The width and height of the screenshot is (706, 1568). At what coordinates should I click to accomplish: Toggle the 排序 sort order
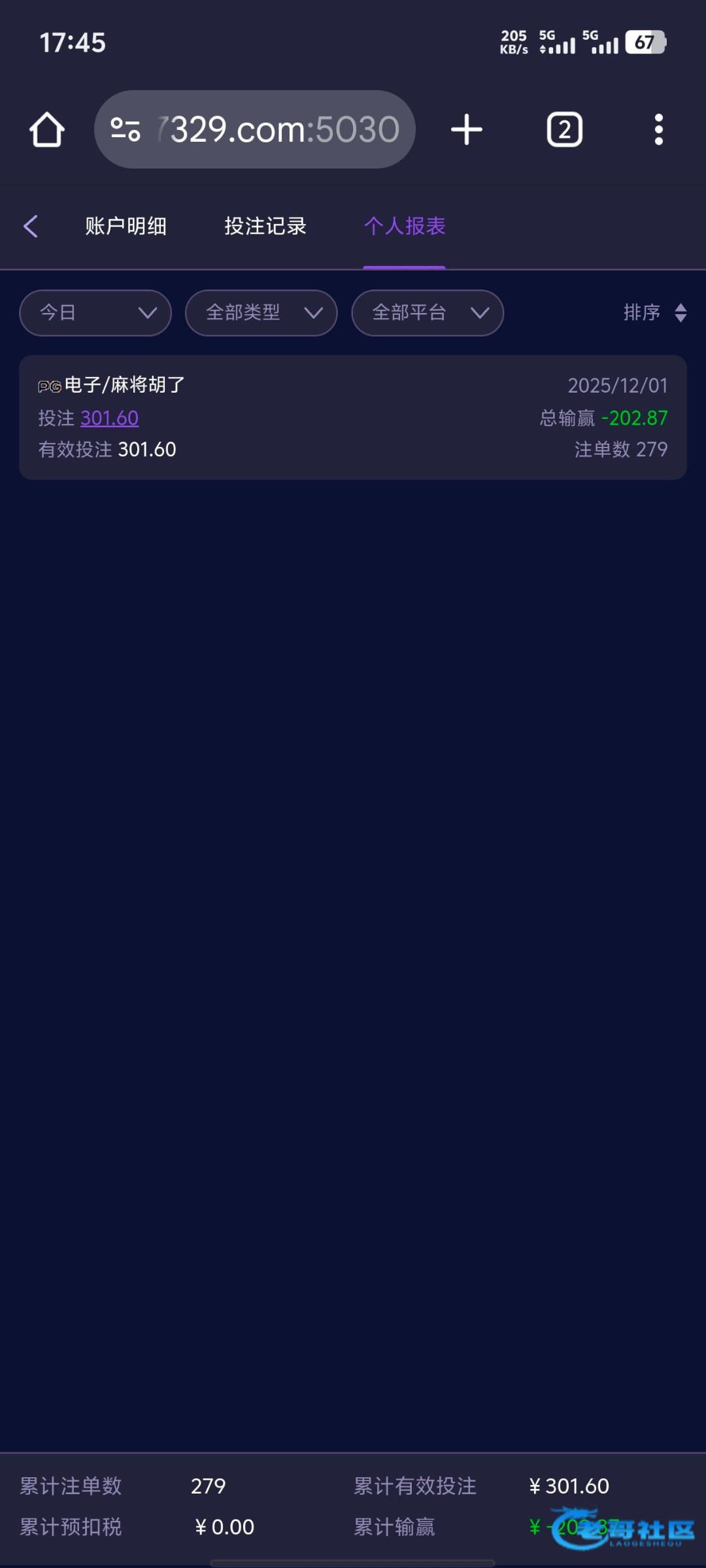click(654, 313)
